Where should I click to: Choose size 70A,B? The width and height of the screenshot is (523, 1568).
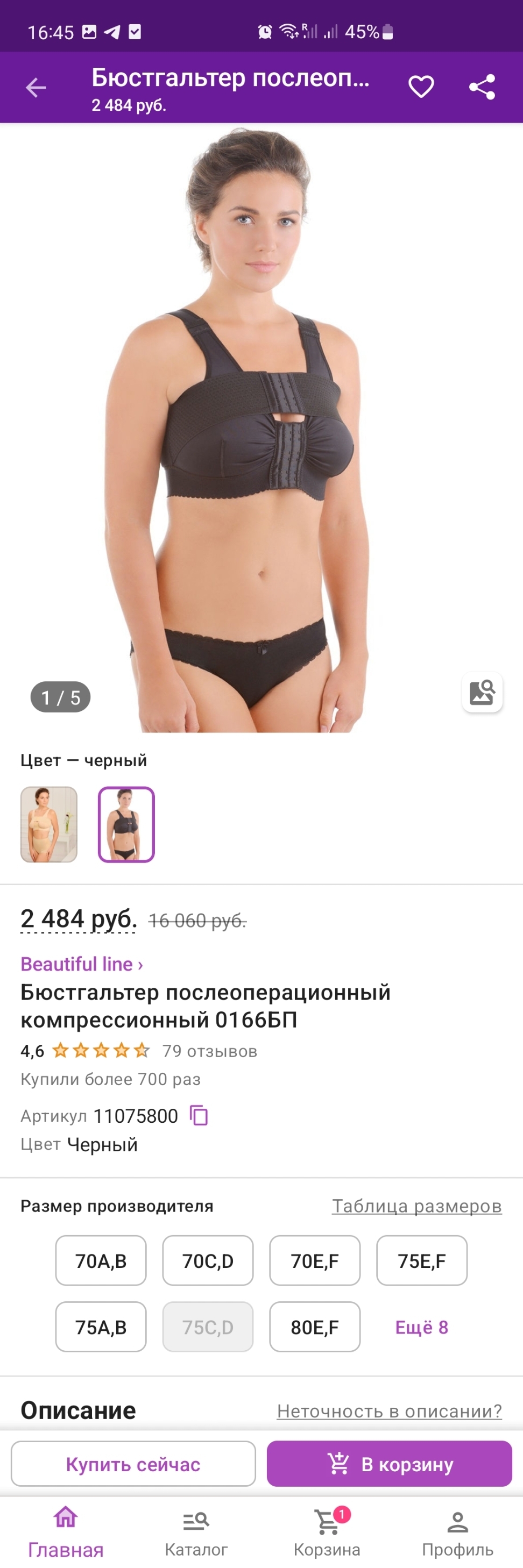point(101,1260)
